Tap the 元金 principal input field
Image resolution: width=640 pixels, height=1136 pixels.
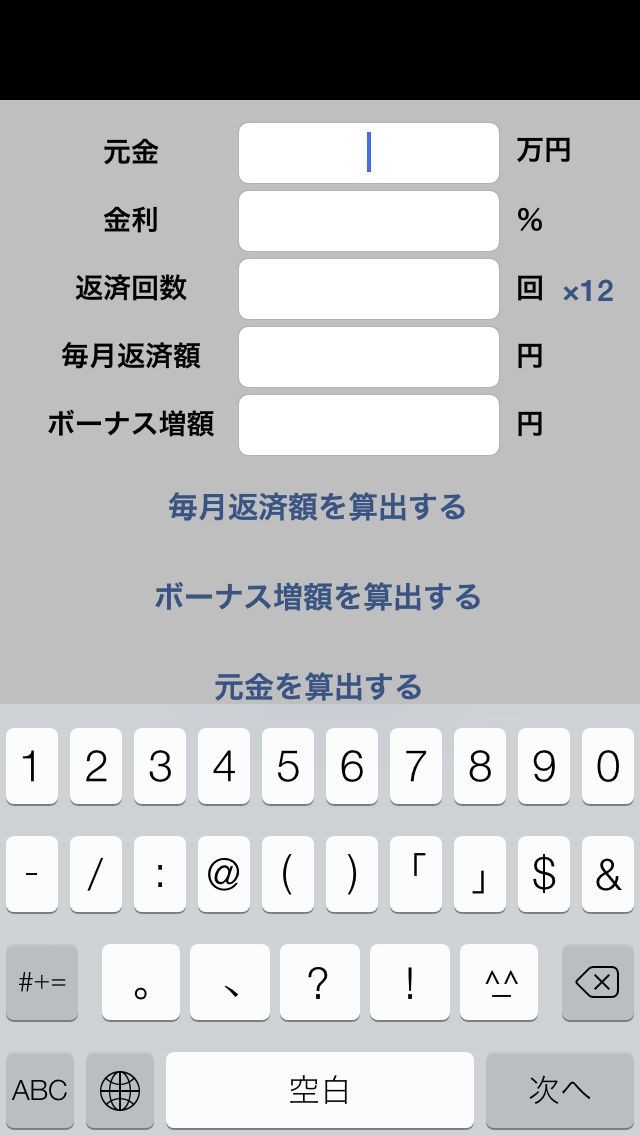[368, 153]
